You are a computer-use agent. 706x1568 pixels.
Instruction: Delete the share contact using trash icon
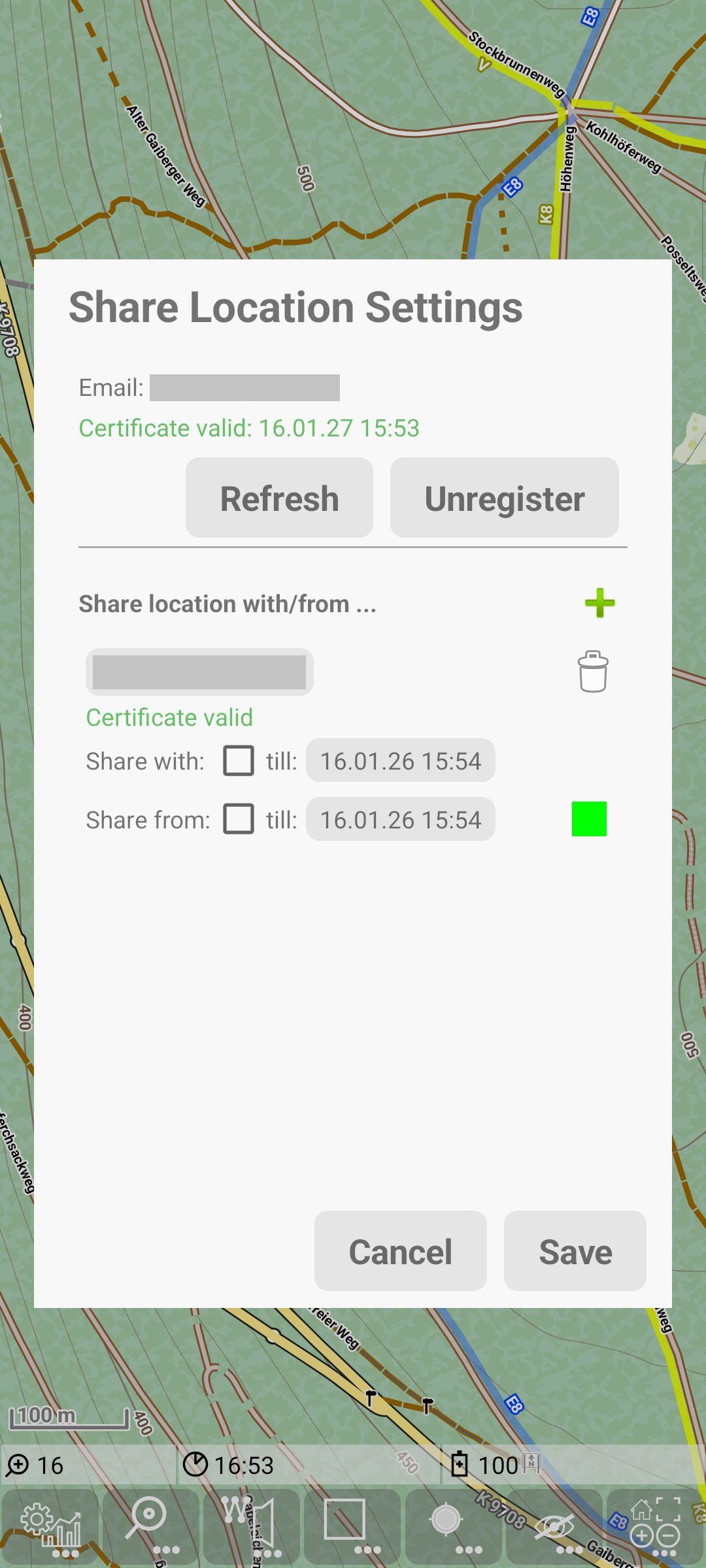pyautogui.click(x=593, y=672)
